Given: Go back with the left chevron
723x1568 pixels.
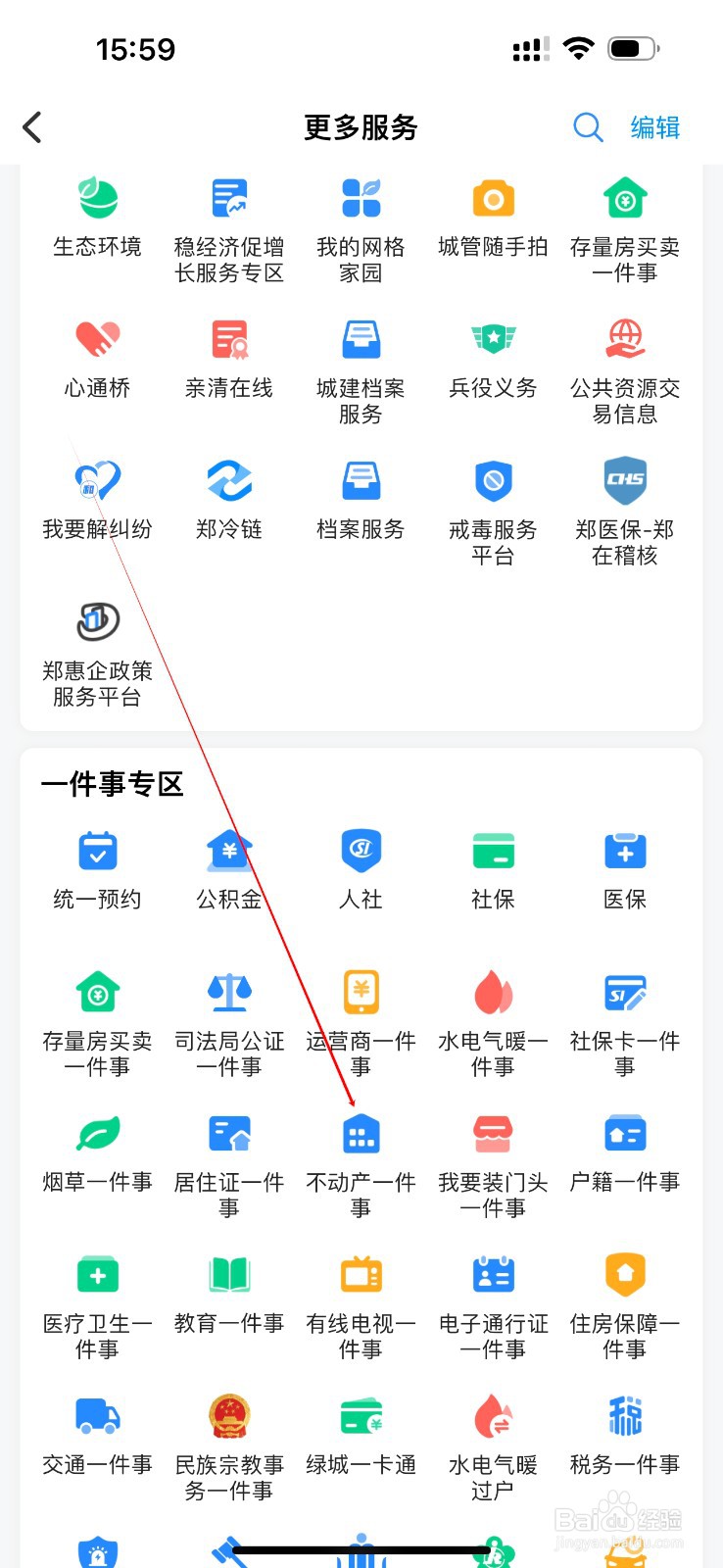Looking at the screenshot, I should [x=33, y=127].
